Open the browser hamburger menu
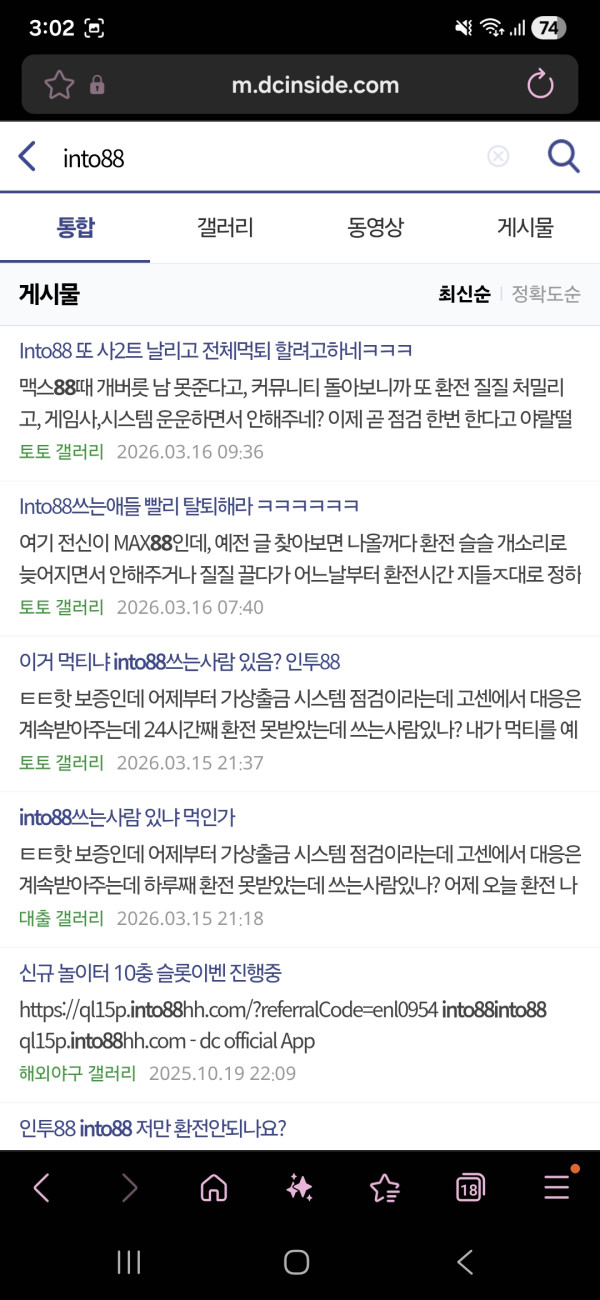This screenshot has height=1300, width=600. (x=557, y=1187)
